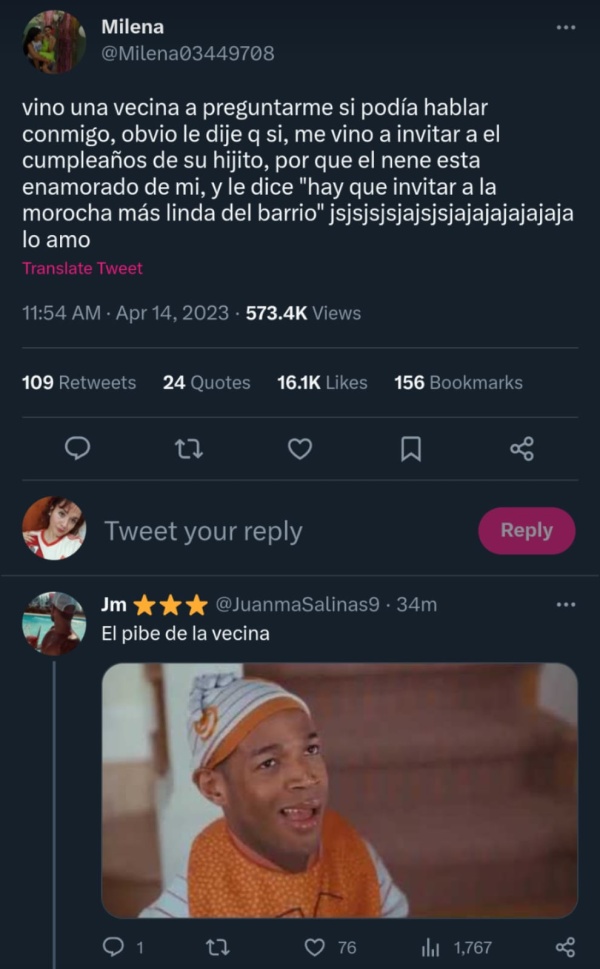Reply to Milena's tweet via comment icon
Image resolution: width=600 pixels, height=969 pixels.
tap(77, 449)
